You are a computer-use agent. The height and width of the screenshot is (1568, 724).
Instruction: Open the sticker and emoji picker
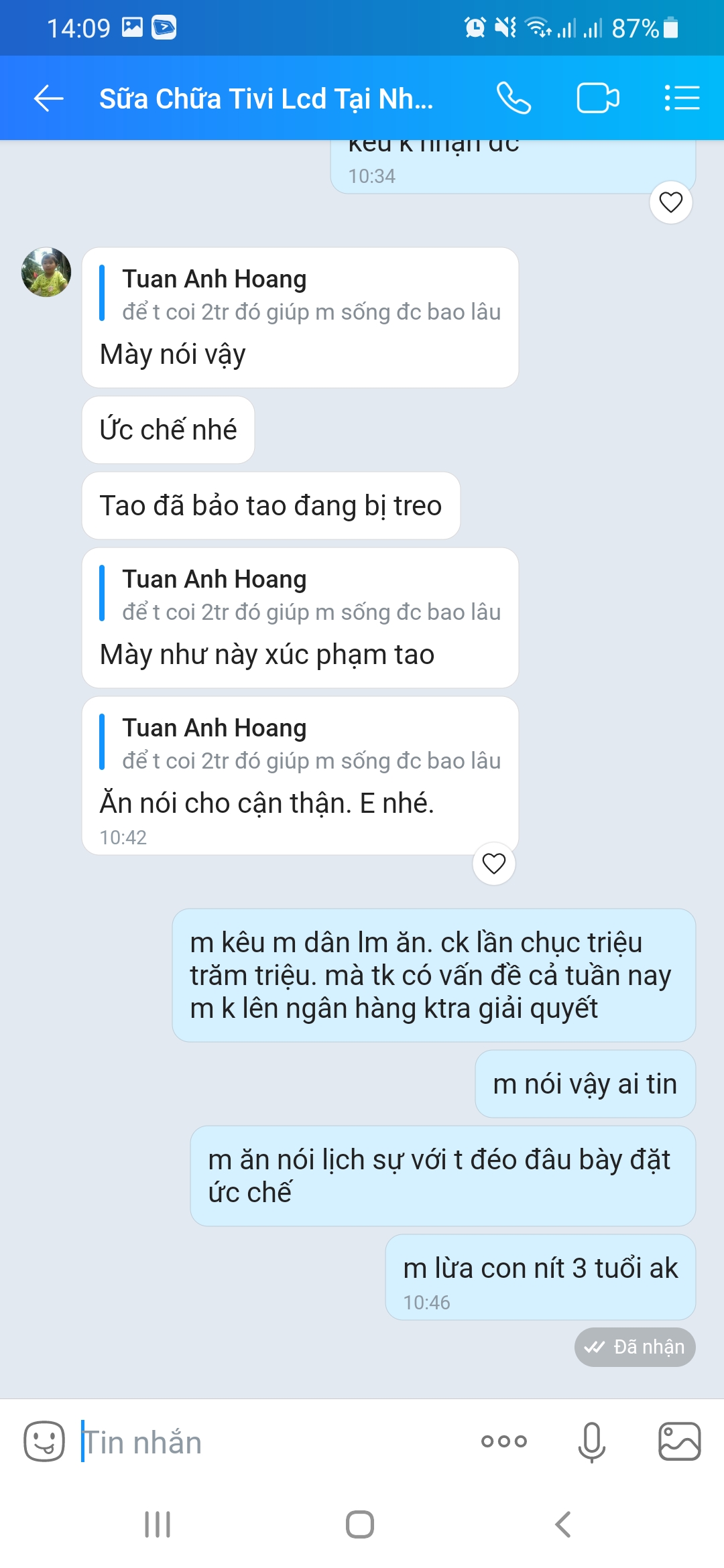[x=44, y=1441]
